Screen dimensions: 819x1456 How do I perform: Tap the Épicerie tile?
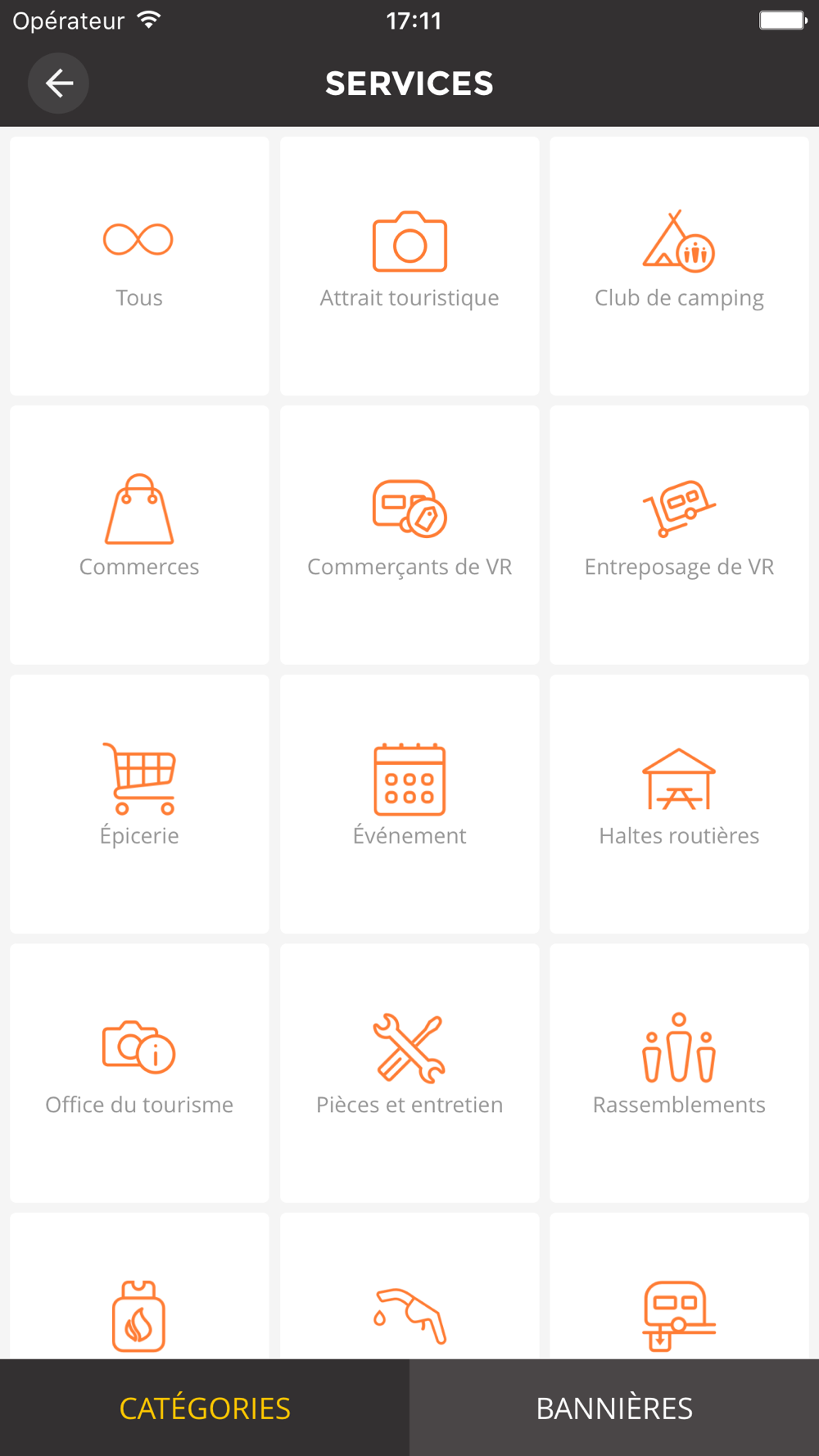coord(139,804)
